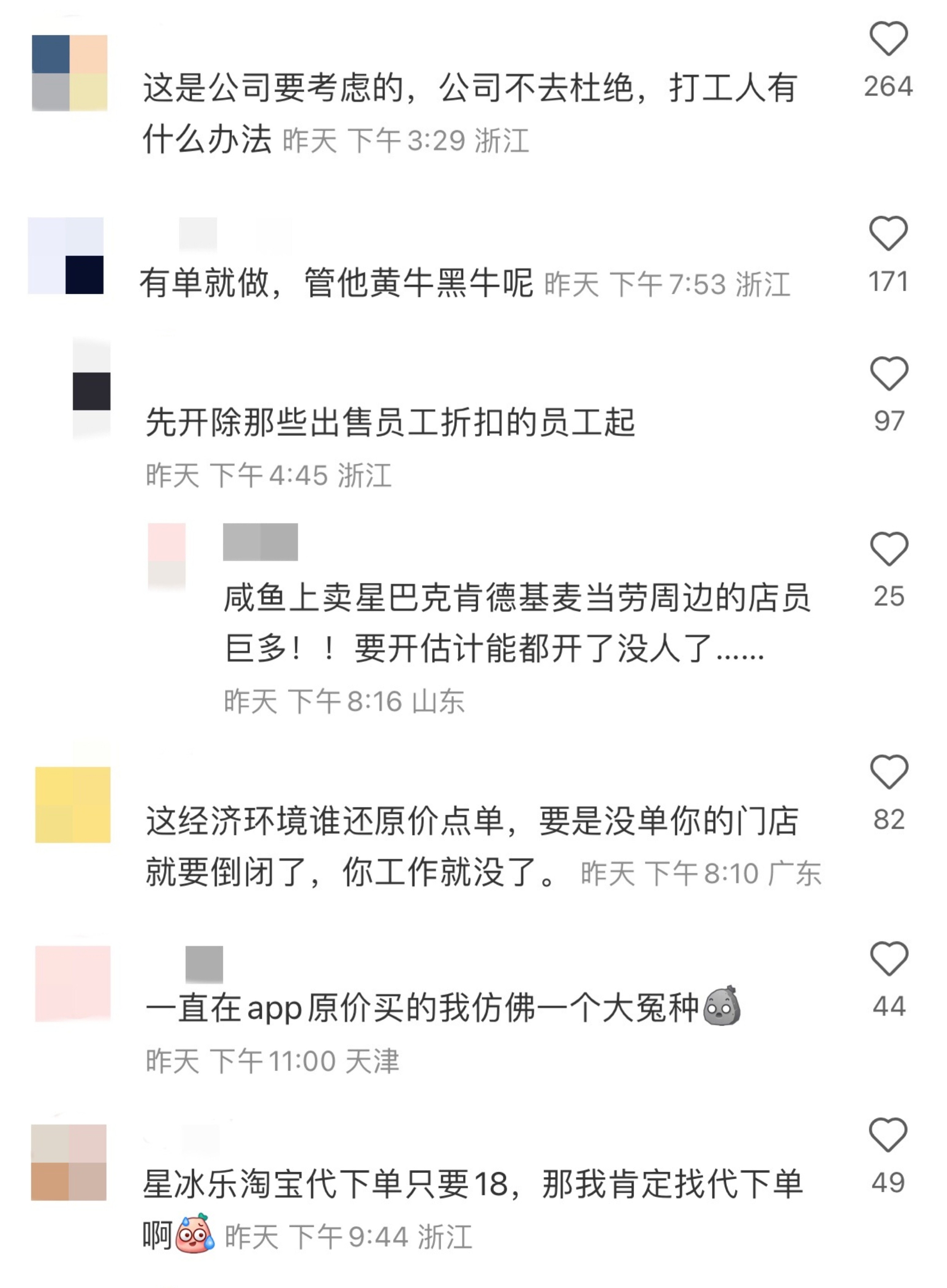Viewport: 947px width, 1288px height.
Task: Like the comment about 出售员工折扣
Action: point(888,373)
